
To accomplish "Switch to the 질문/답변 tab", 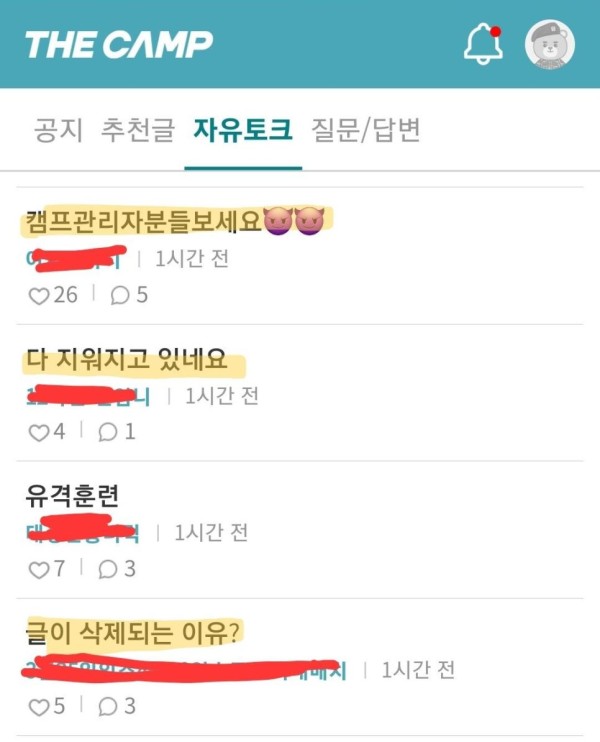I will (365, 130).
